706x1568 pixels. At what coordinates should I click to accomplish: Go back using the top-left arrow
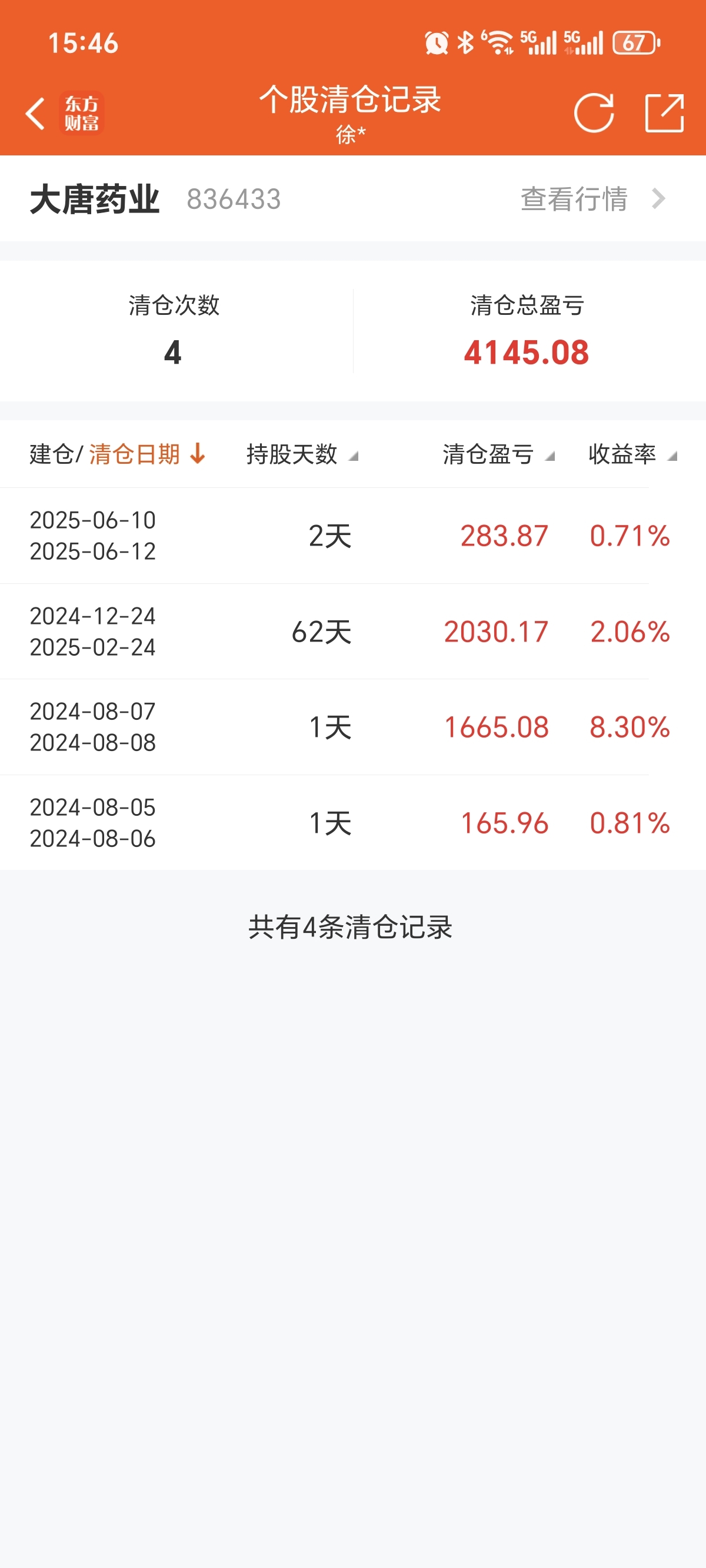click(x=35, y=113)
